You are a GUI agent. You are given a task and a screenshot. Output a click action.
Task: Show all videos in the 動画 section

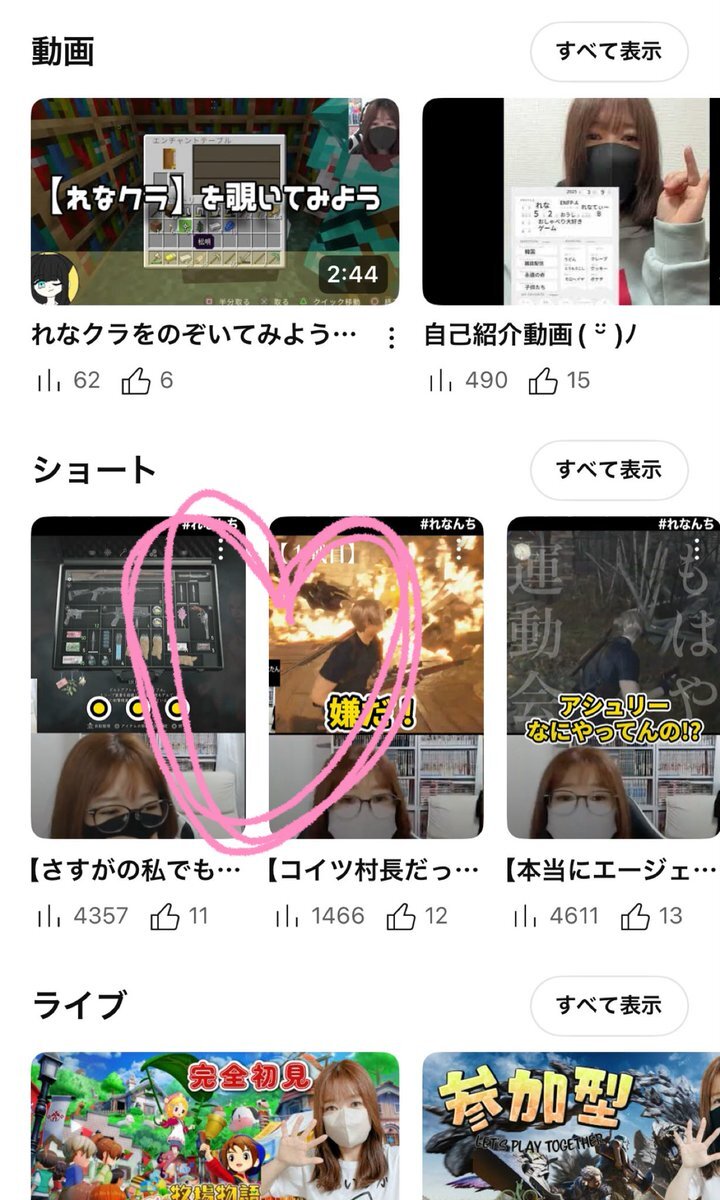(x=609, y=50)
